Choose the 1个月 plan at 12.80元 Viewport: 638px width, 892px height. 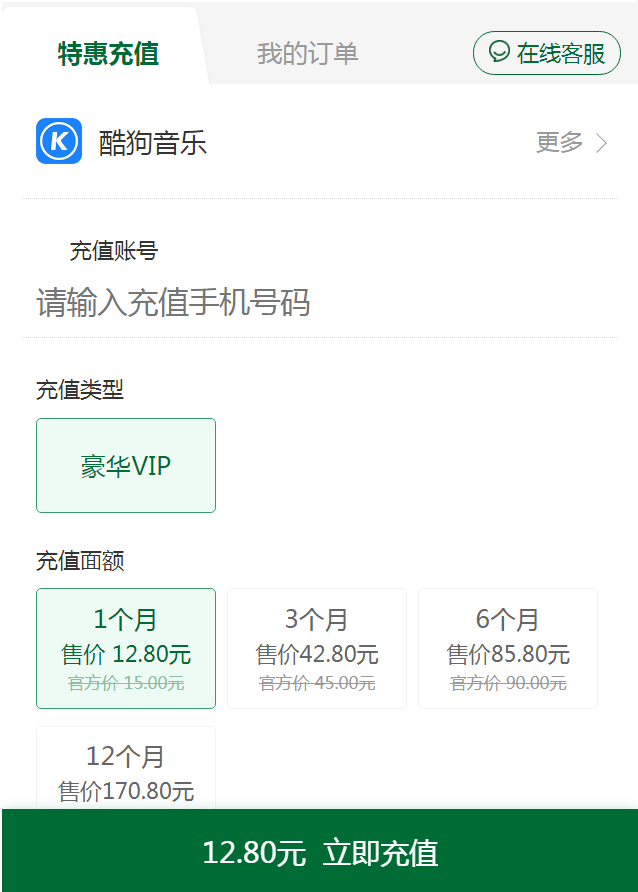coord(126,648)
